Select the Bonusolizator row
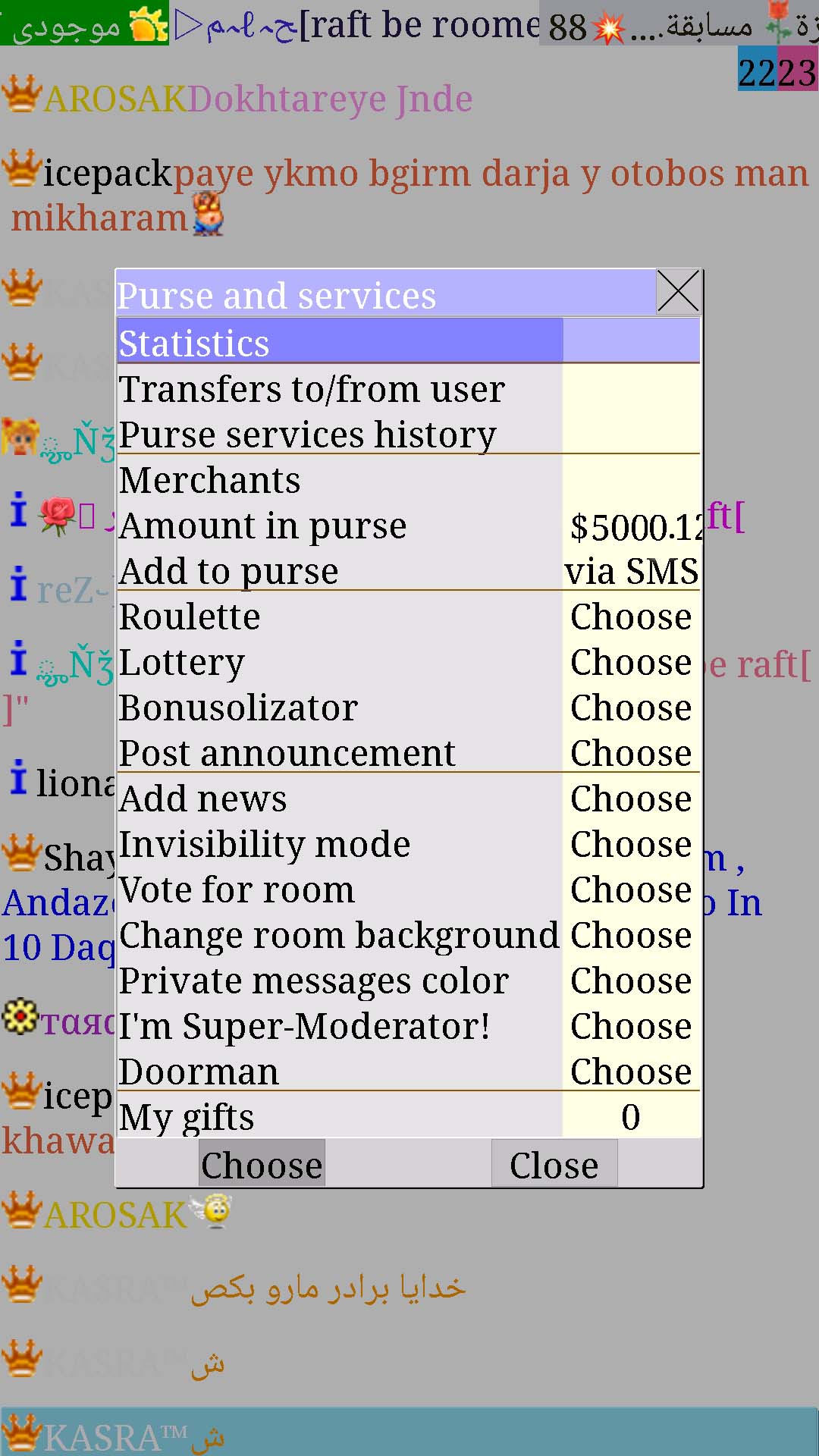This screenshot has width=819, height=1456. click(x=409, y=707)
